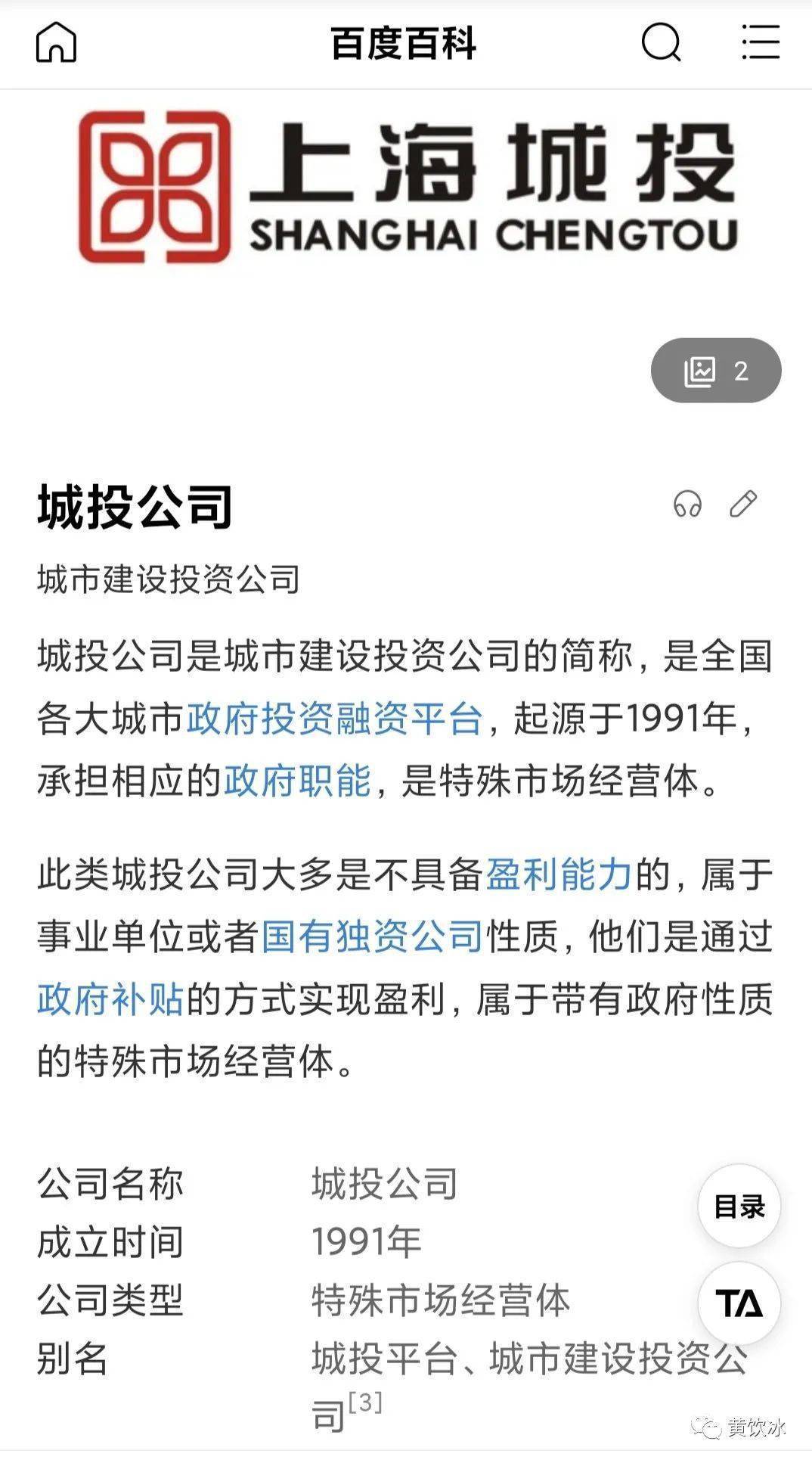Open the image gallery with 2 photos
Image resolution: width=812 pixels, height=1463 pixels.
click(x=715, y=371)
